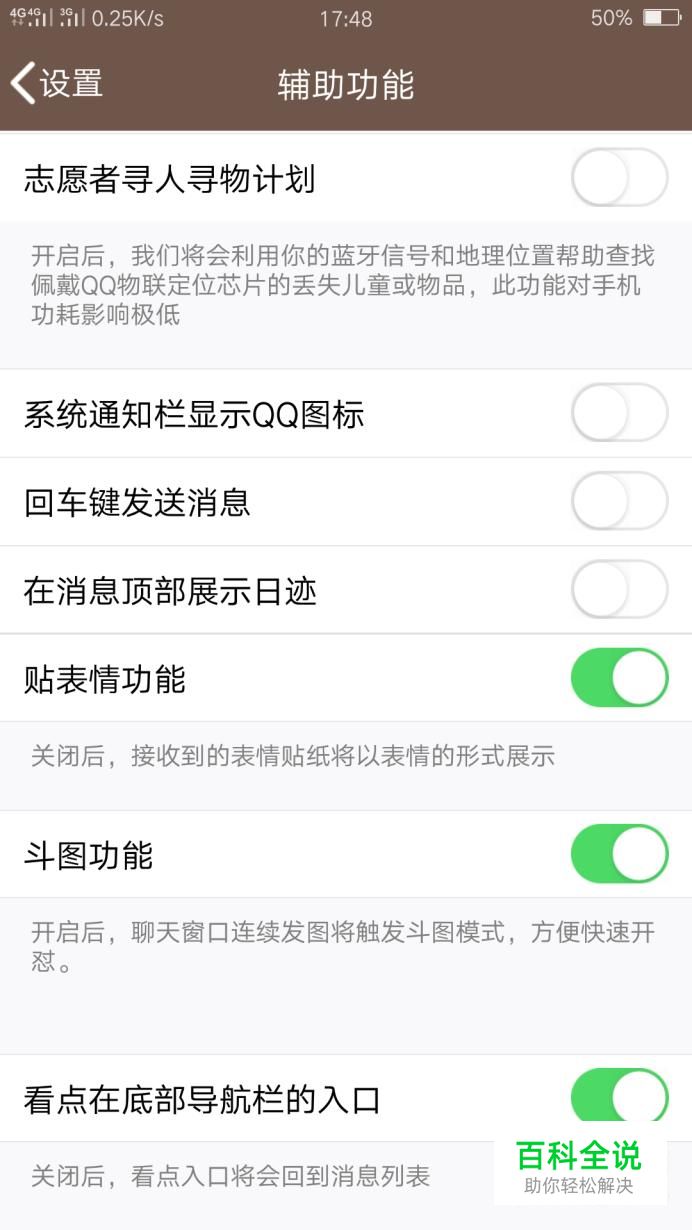Disable the 贴表情功能 switch
This screenshot has width=692, height=1230.
click(619, 678)
